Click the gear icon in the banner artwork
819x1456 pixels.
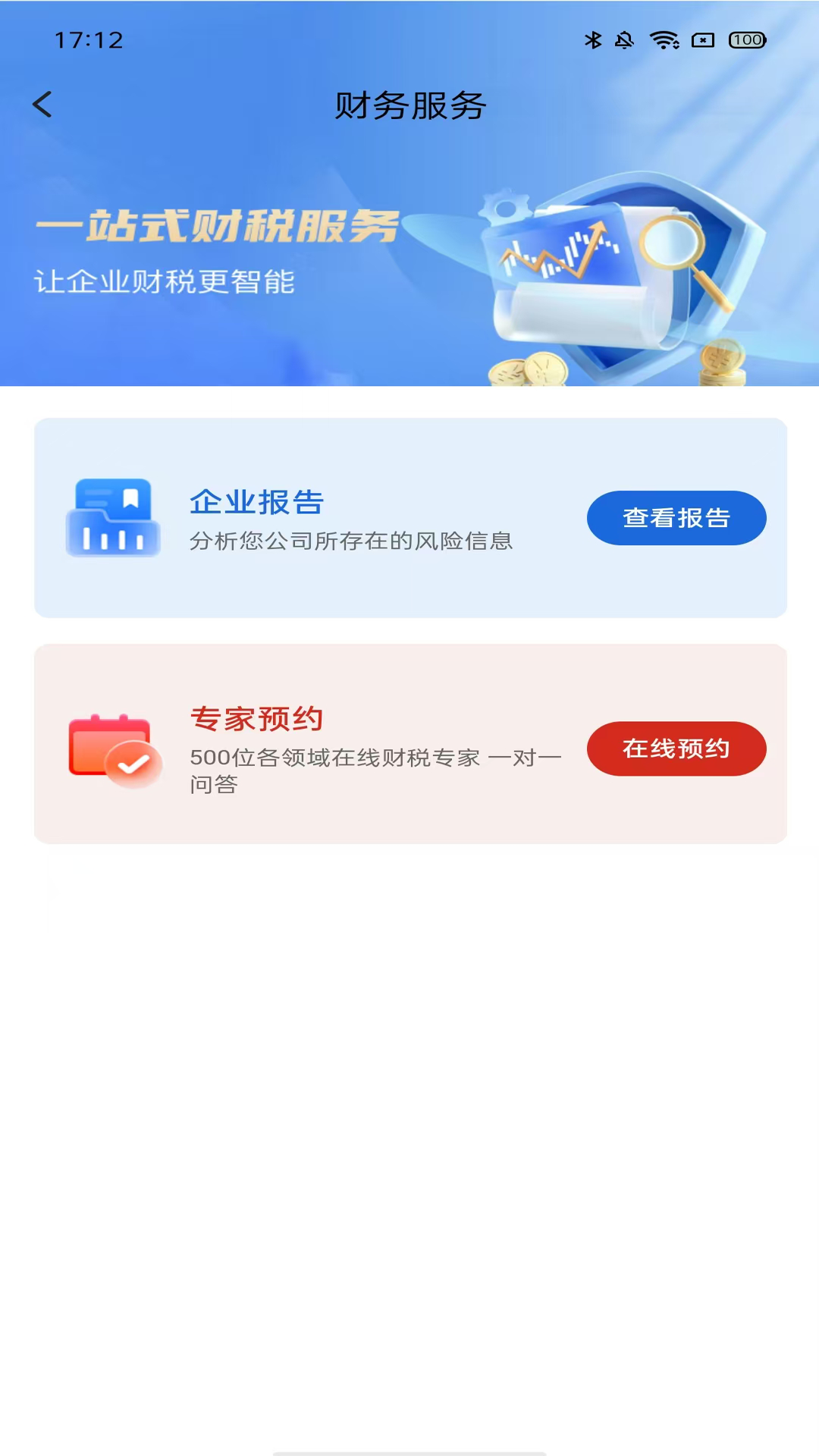pyautogui.click(x=507, y=206)
